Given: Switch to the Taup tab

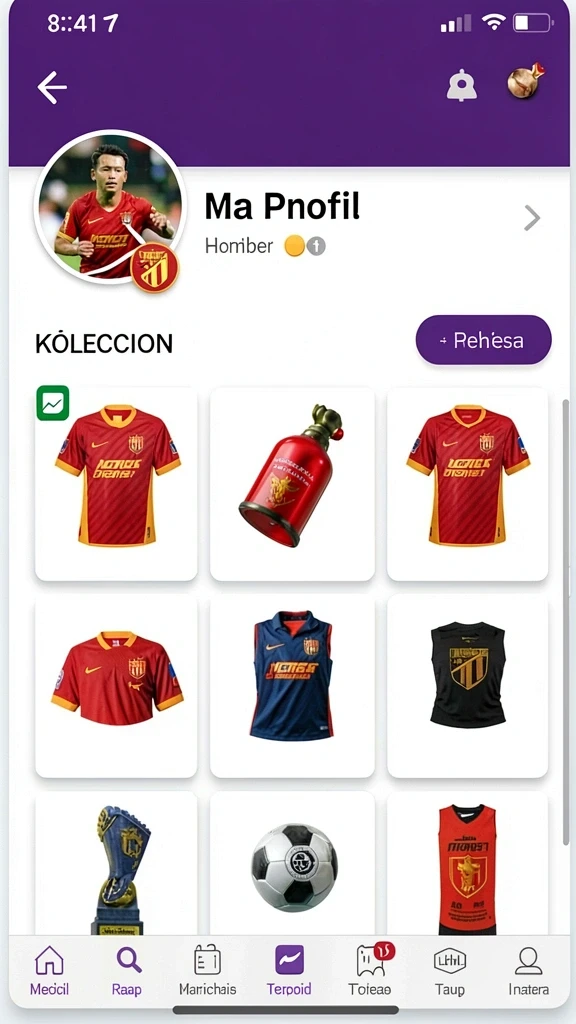Looking at the screenshot, I should (450, 971).
